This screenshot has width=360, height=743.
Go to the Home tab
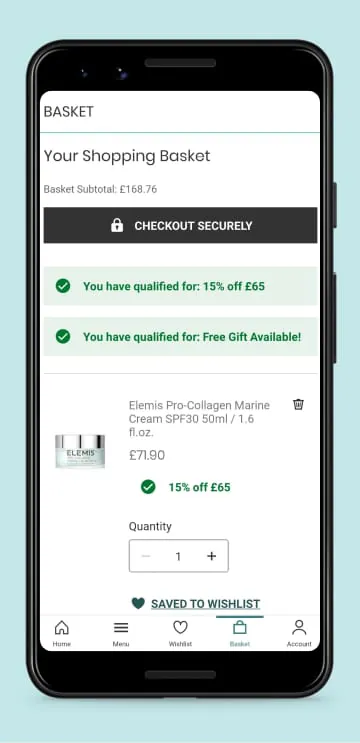pos(62,634)
